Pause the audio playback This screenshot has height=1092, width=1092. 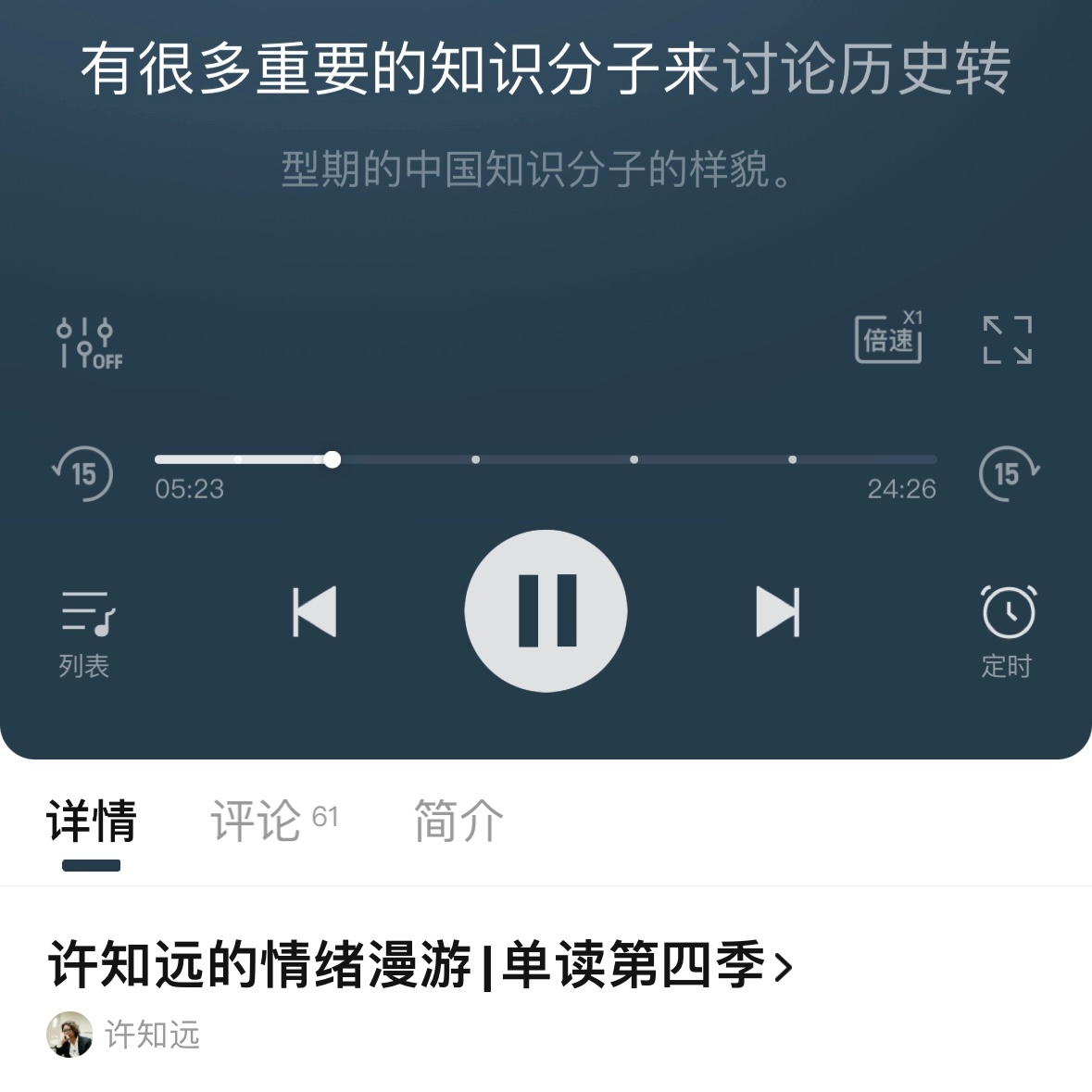click(546, 611)
